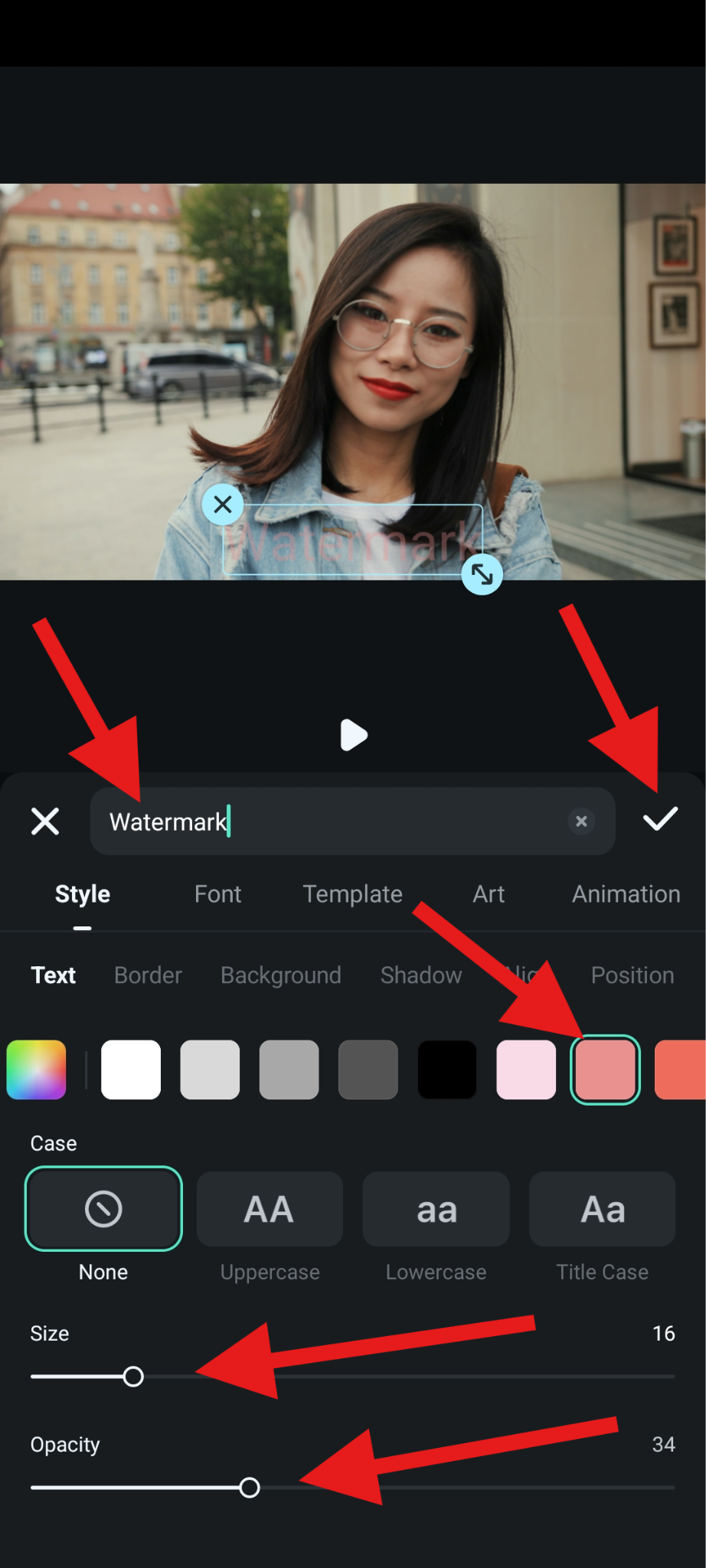
Task: Open the Position sub-tab
Action: [x=632, y=975]
